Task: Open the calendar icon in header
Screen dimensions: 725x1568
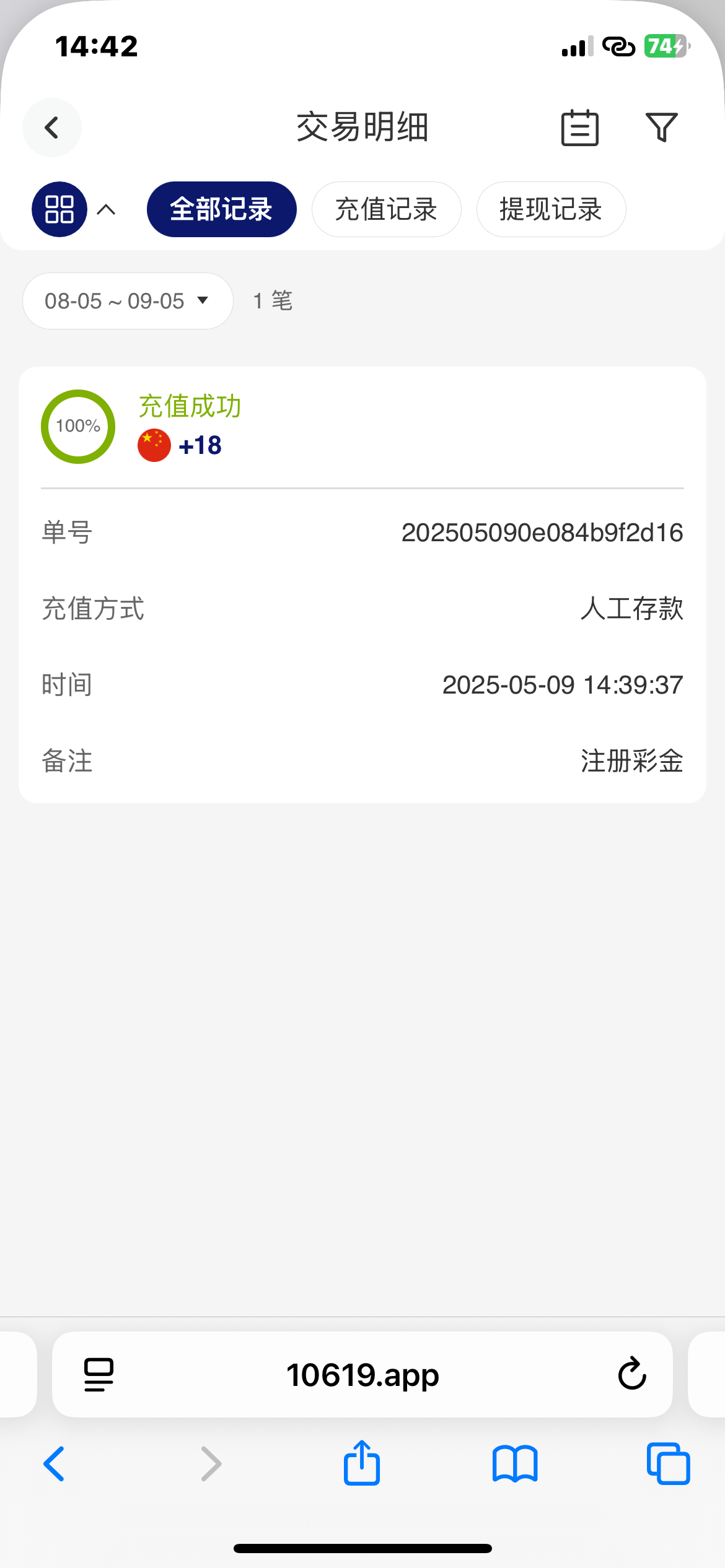Action: 579,128
